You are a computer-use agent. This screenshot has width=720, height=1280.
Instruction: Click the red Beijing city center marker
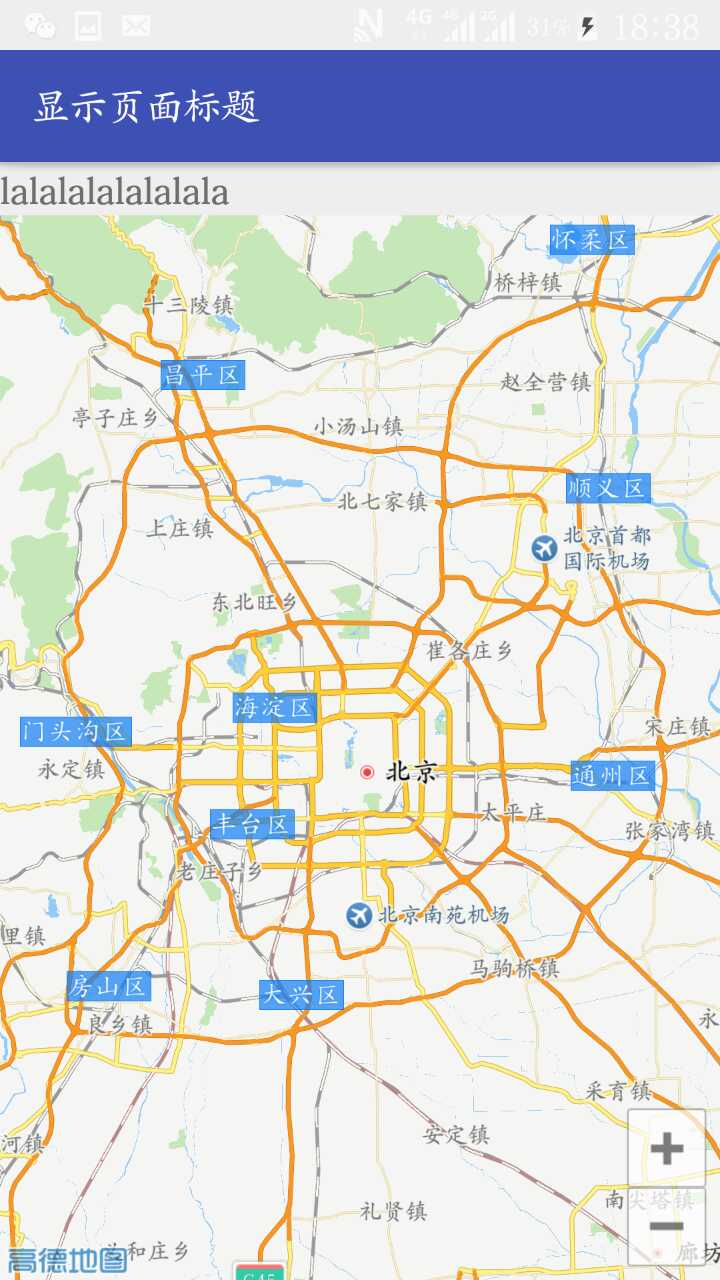tap(367, 772)
